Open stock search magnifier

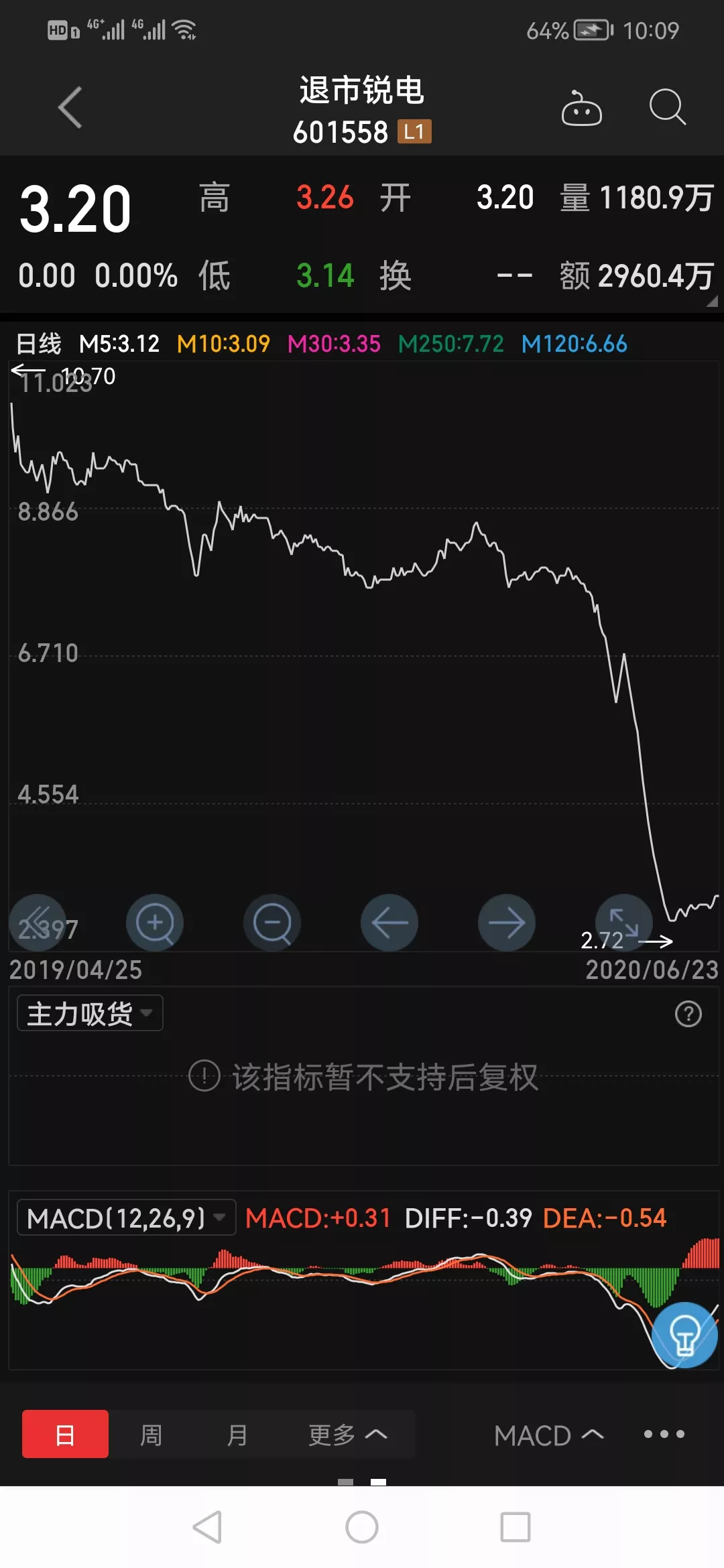click(x=668, y=107)
